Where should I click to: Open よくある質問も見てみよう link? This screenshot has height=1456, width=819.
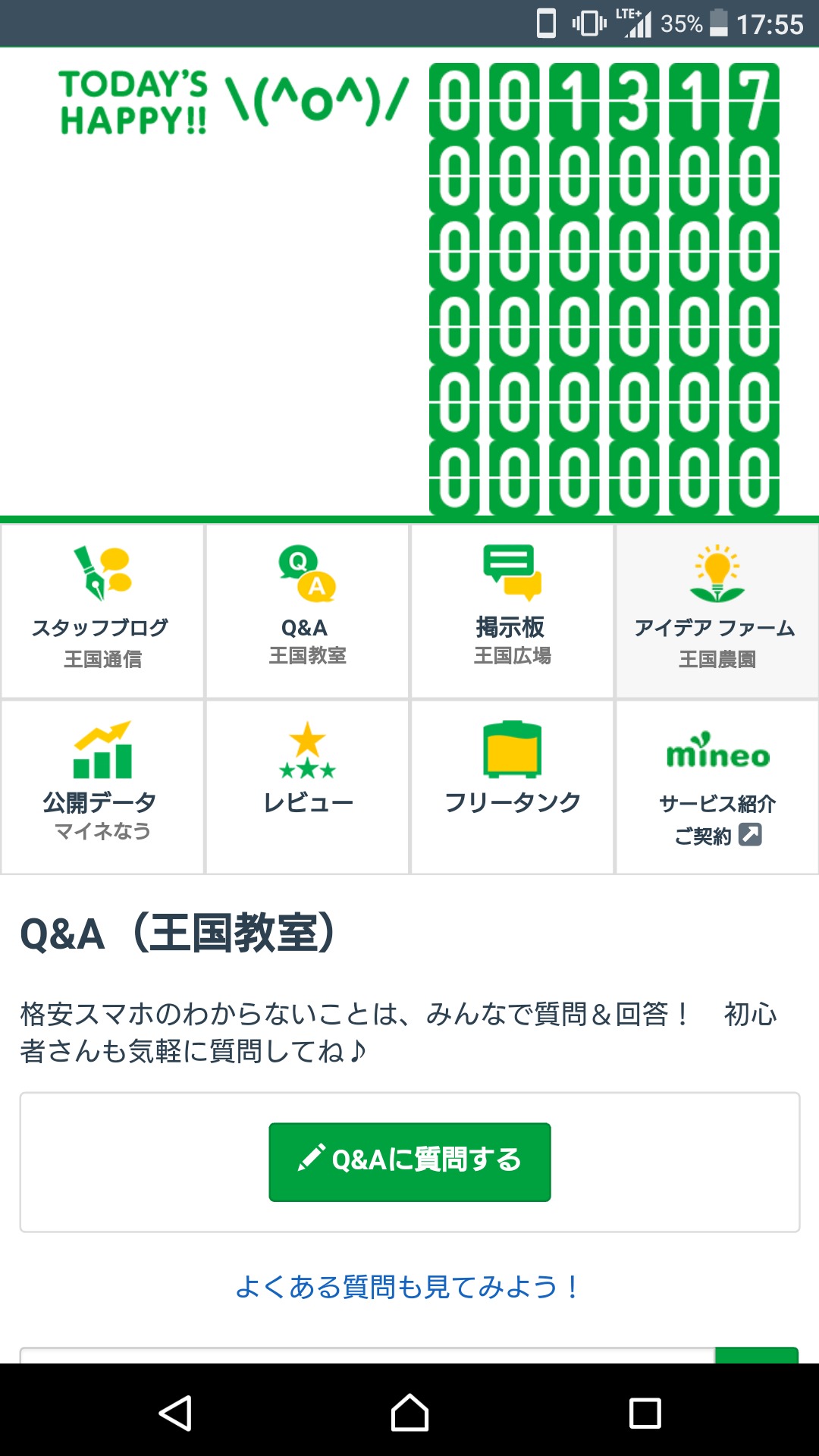(407, 1287)
